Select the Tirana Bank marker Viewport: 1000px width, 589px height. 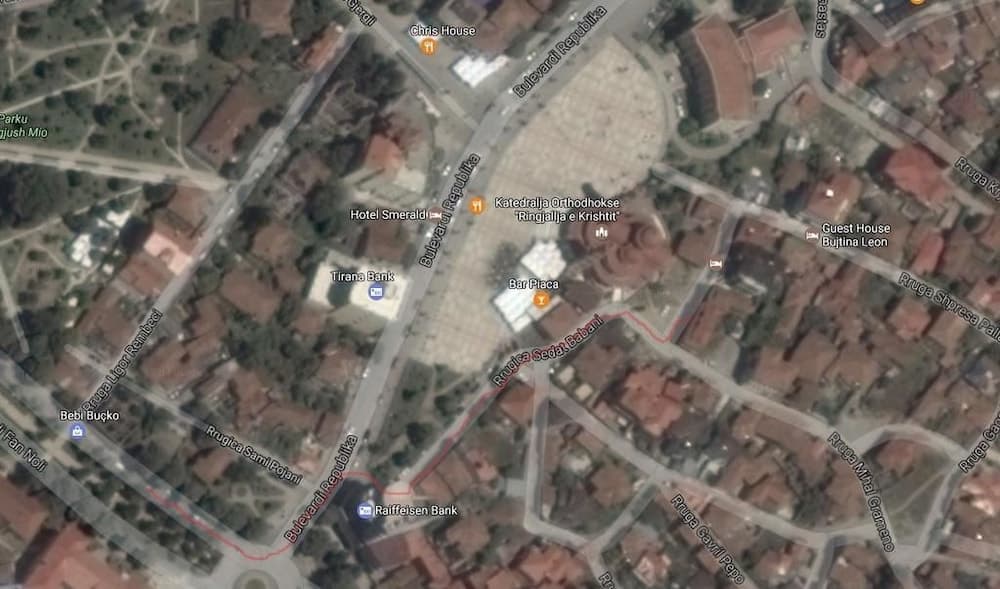[x=377, y=291]
